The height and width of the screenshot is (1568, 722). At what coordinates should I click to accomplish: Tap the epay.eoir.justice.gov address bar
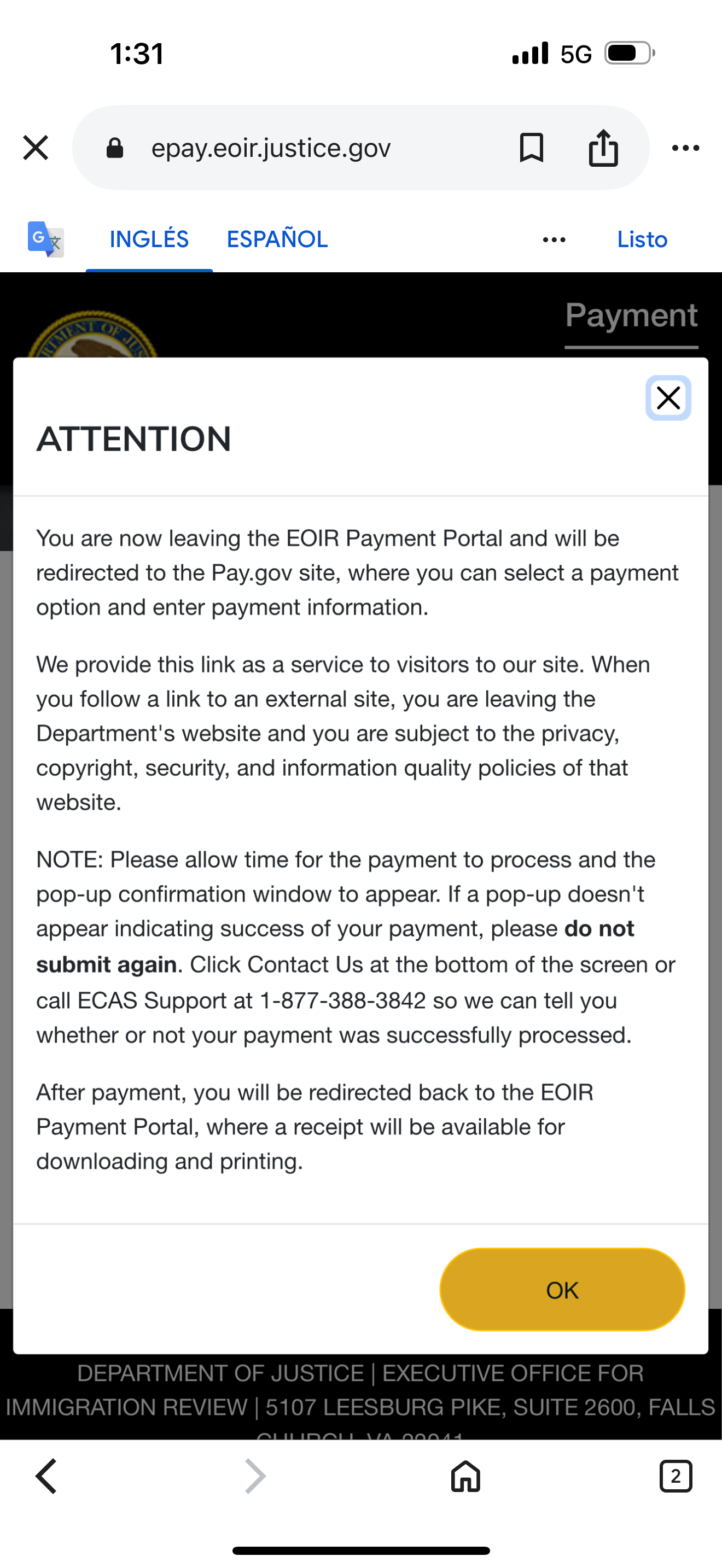(x=271, y=148)
